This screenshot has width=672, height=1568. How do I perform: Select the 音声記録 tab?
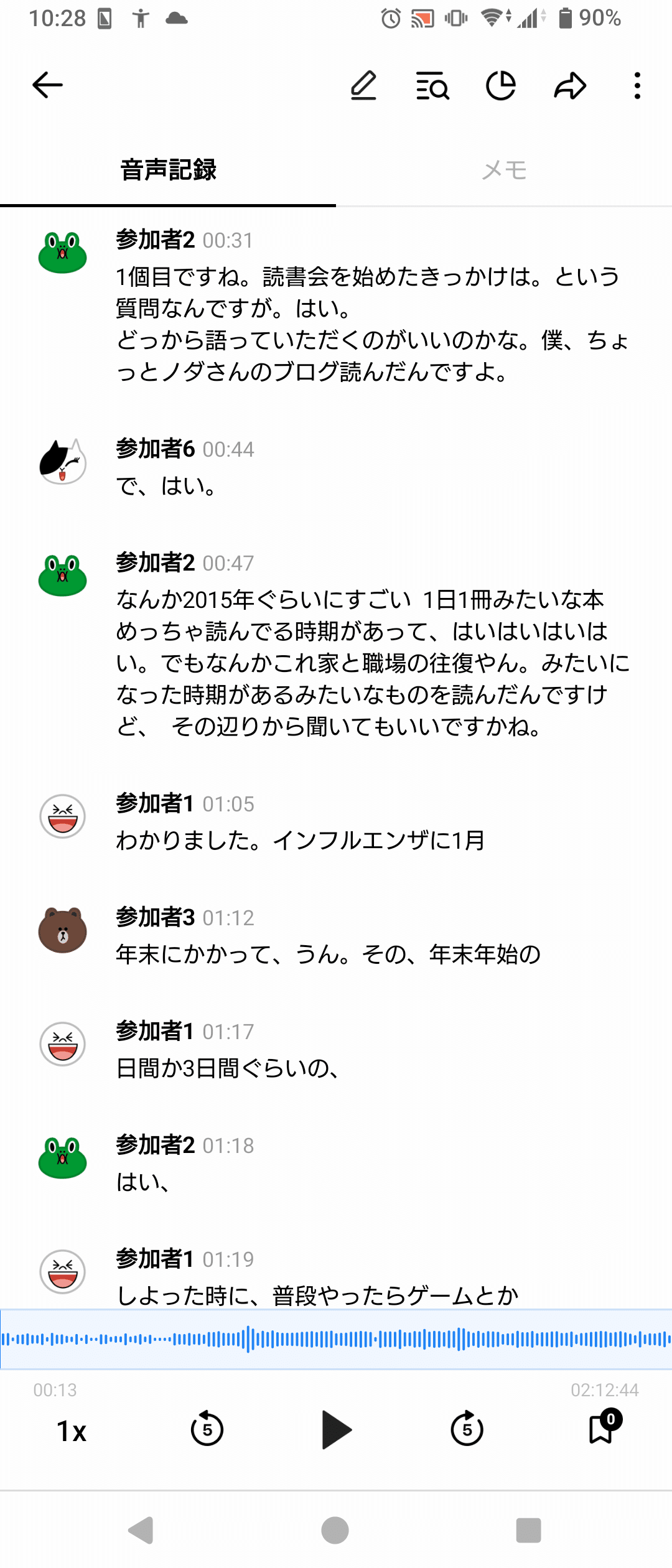168,170
